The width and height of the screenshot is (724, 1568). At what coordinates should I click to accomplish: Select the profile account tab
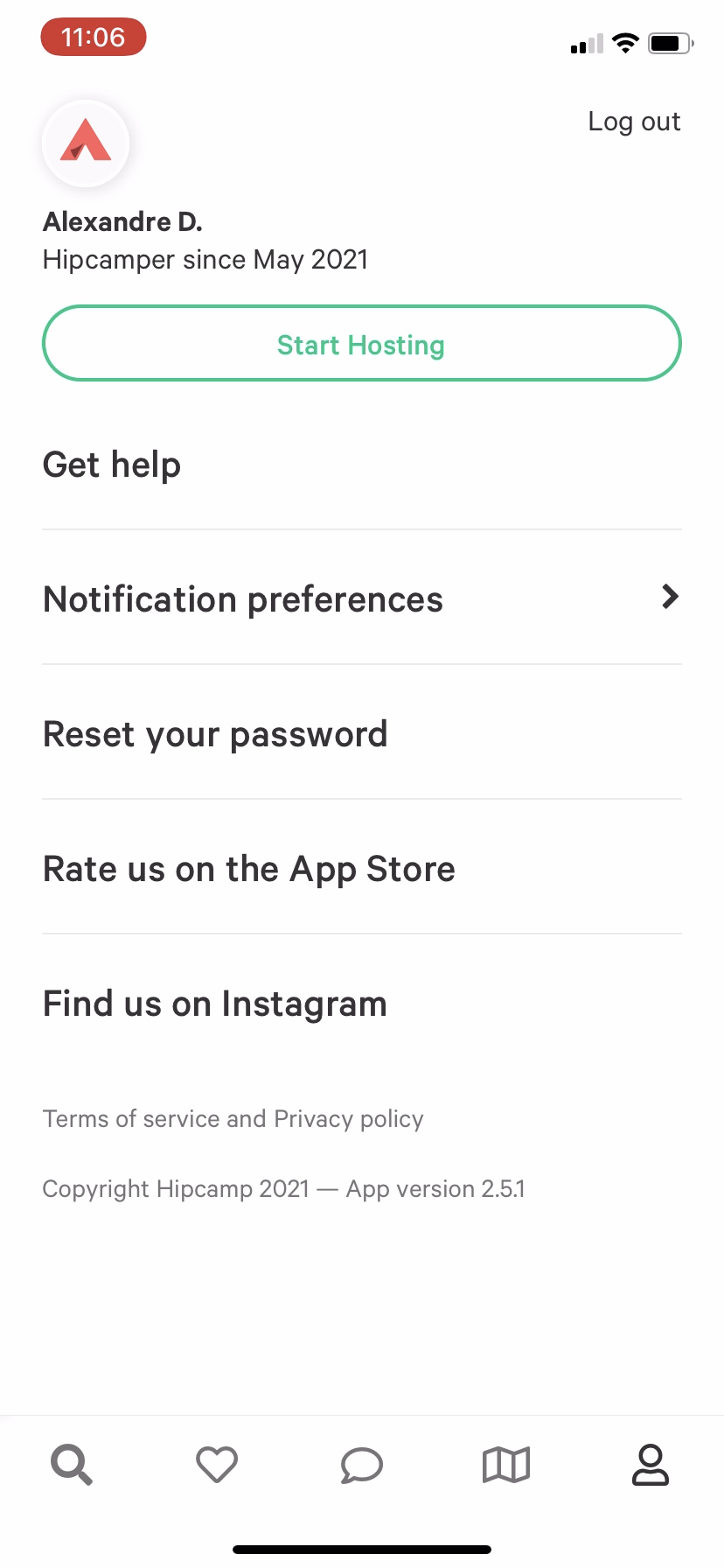coord(651,1465)
